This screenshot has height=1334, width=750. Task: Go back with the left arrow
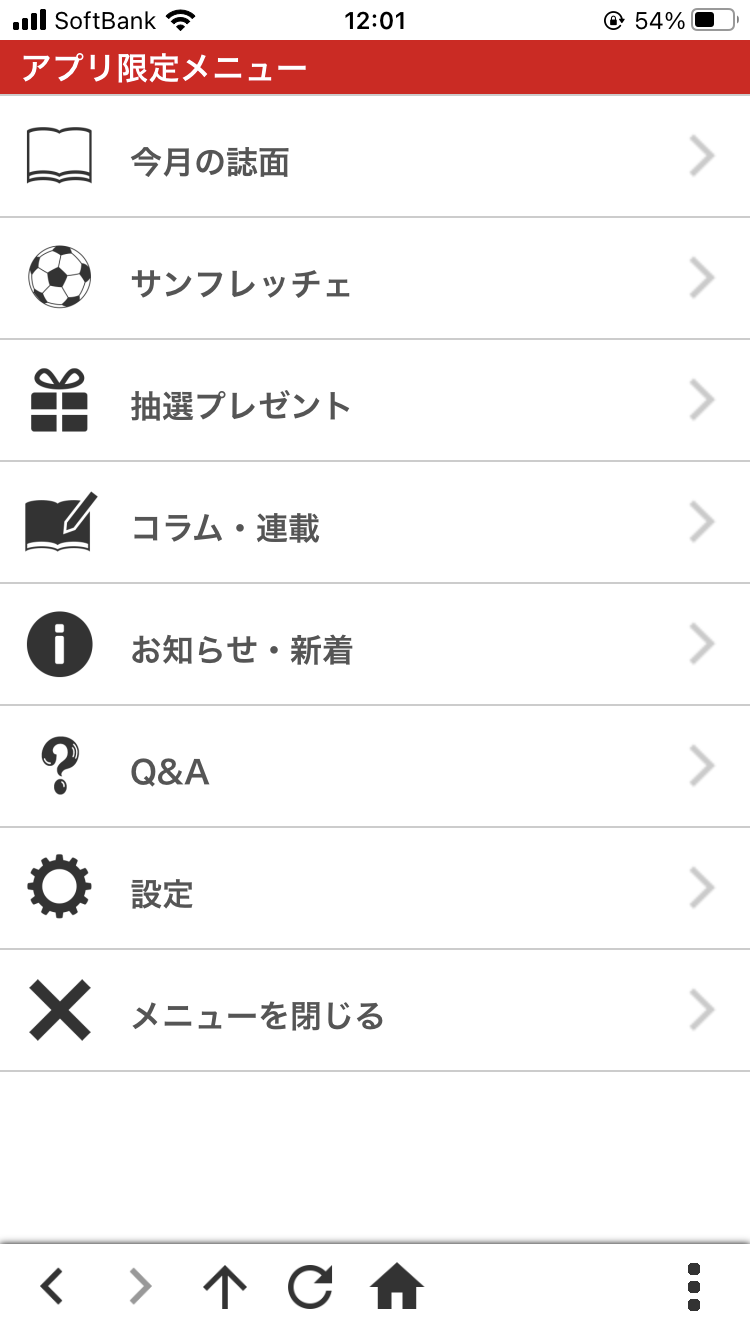(x=52, y=1286)
